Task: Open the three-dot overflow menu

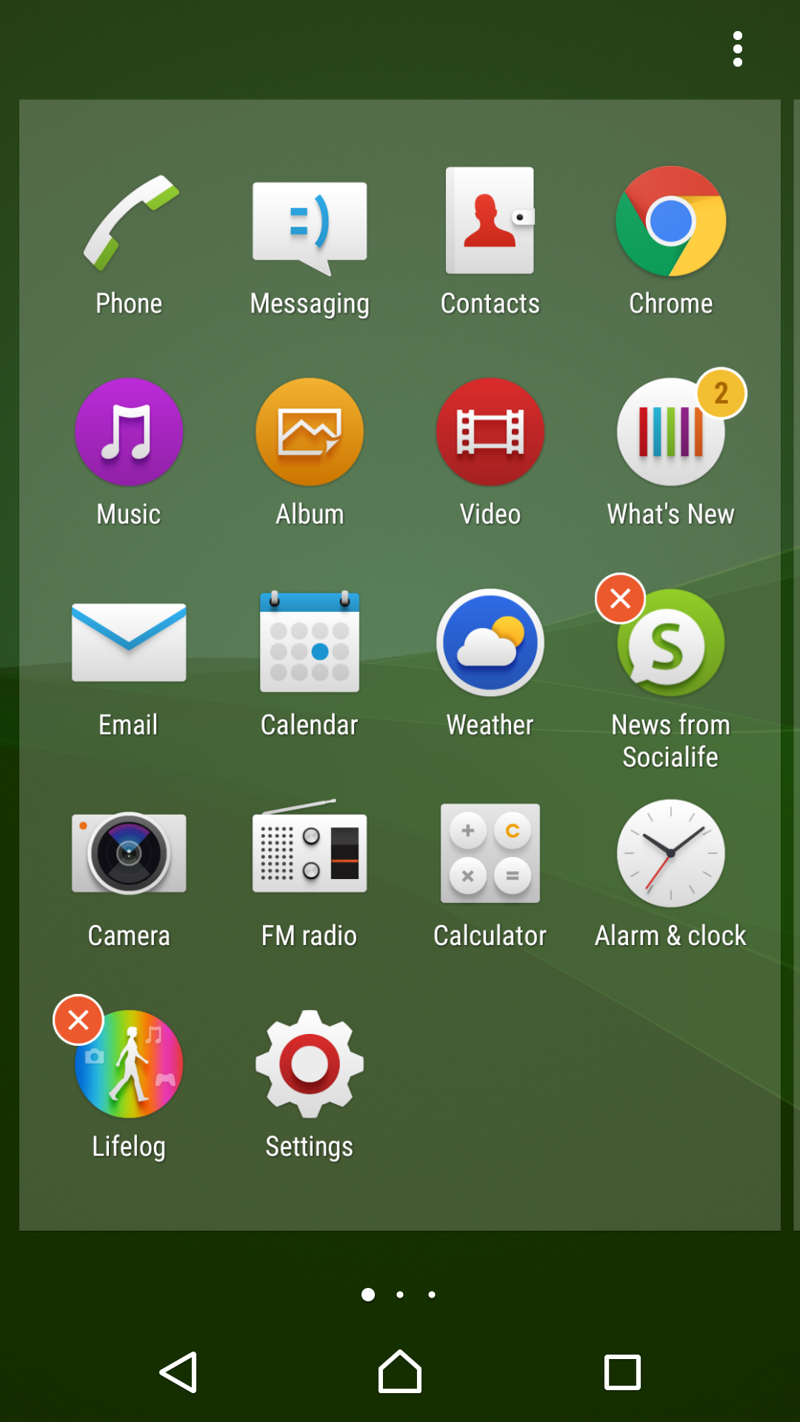Action: [x=737, y=49]
